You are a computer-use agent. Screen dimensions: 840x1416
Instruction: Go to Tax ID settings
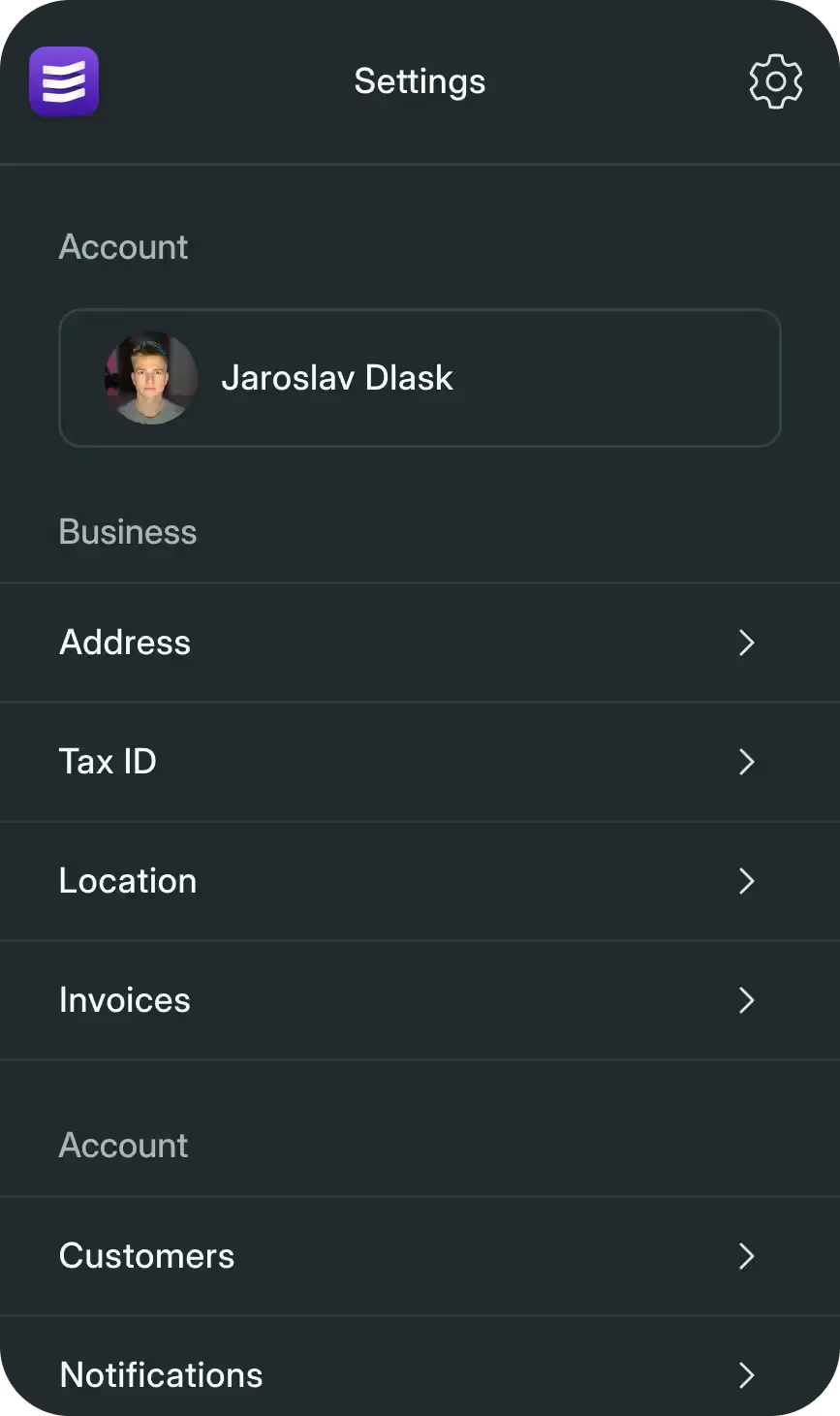[x=420, y=762]
